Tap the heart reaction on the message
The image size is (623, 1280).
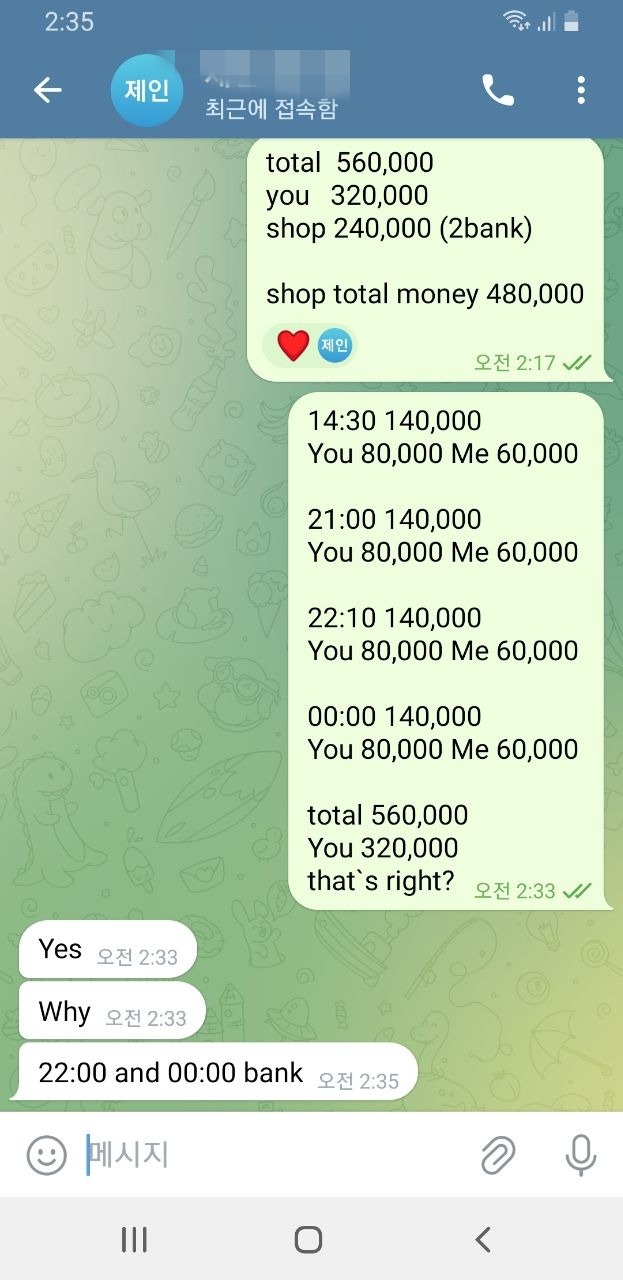point(293,346)
